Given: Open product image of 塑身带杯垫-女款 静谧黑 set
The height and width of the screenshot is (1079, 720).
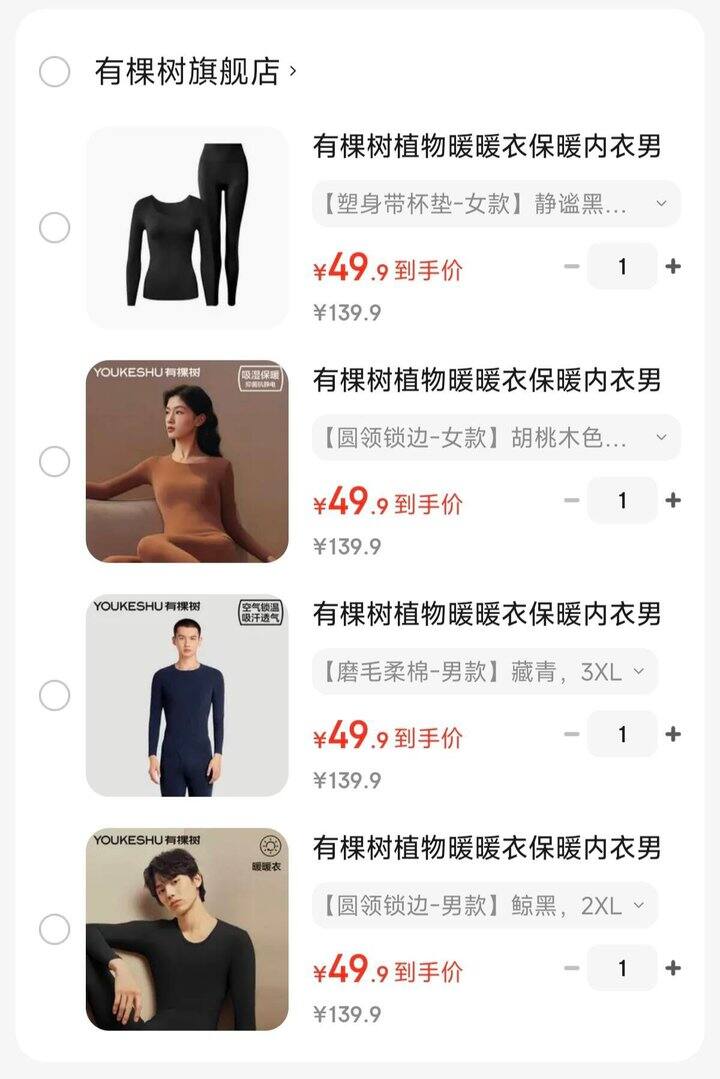Looking at the screenshot, I should pyautogui.click(x=187, y=228).
